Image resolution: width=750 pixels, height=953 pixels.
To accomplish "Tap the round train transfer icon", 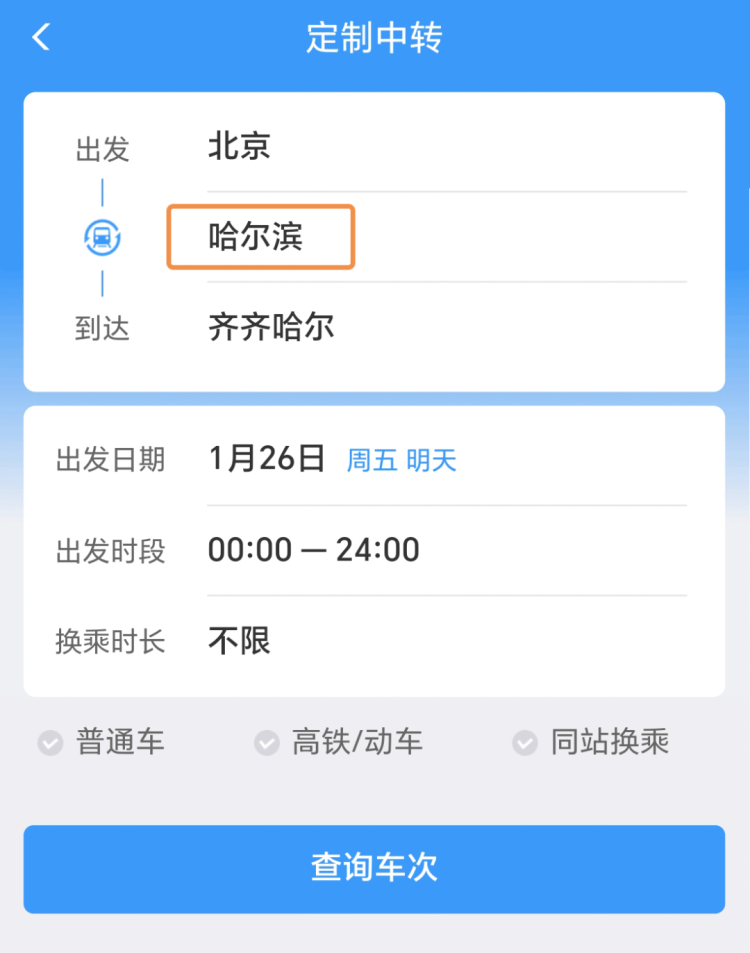I will [102, 238].
